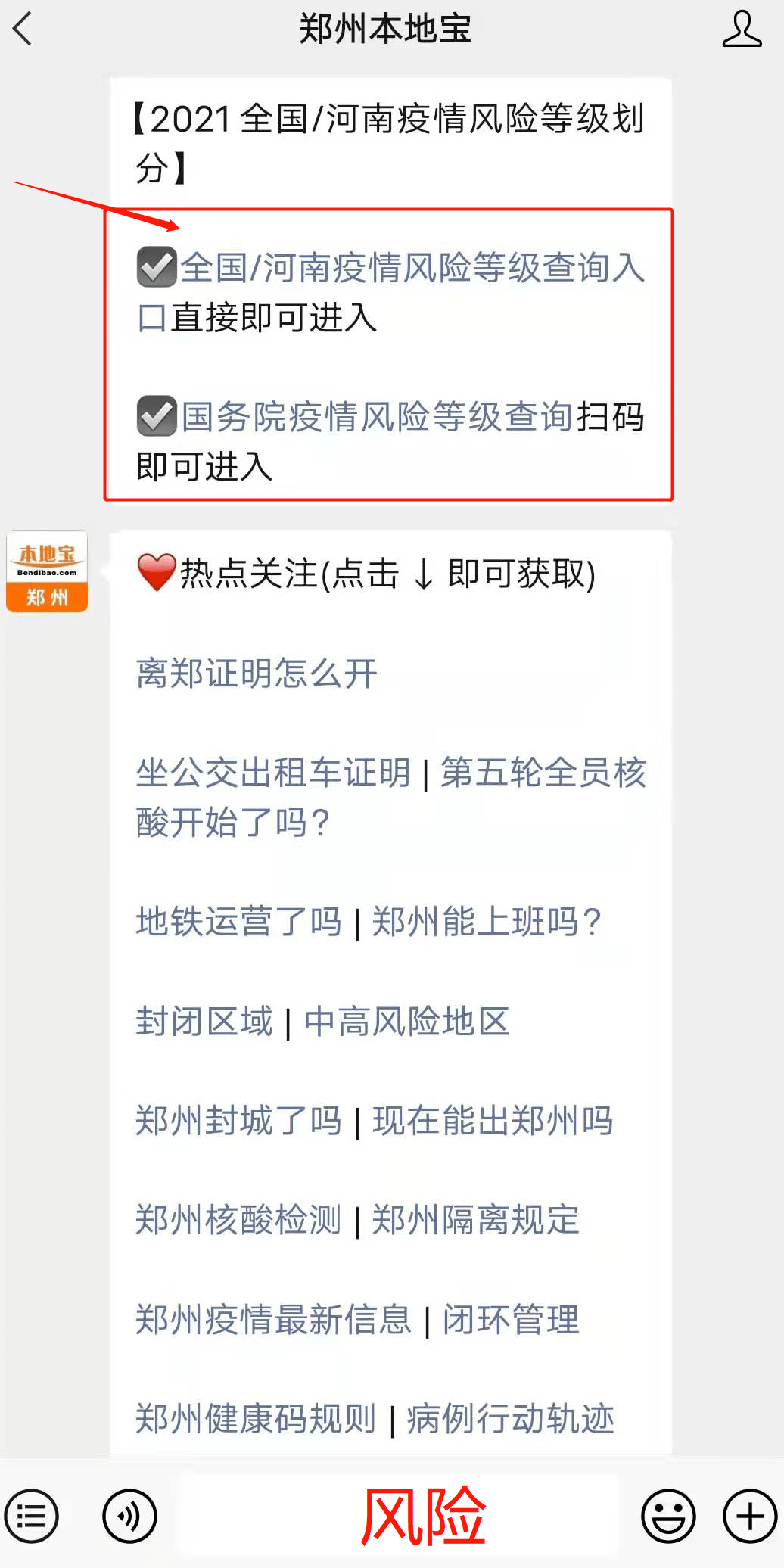This screenshot has width=784, height=1568.
Task: Open 地铁运营了吗 link
Action: (238, 922)
